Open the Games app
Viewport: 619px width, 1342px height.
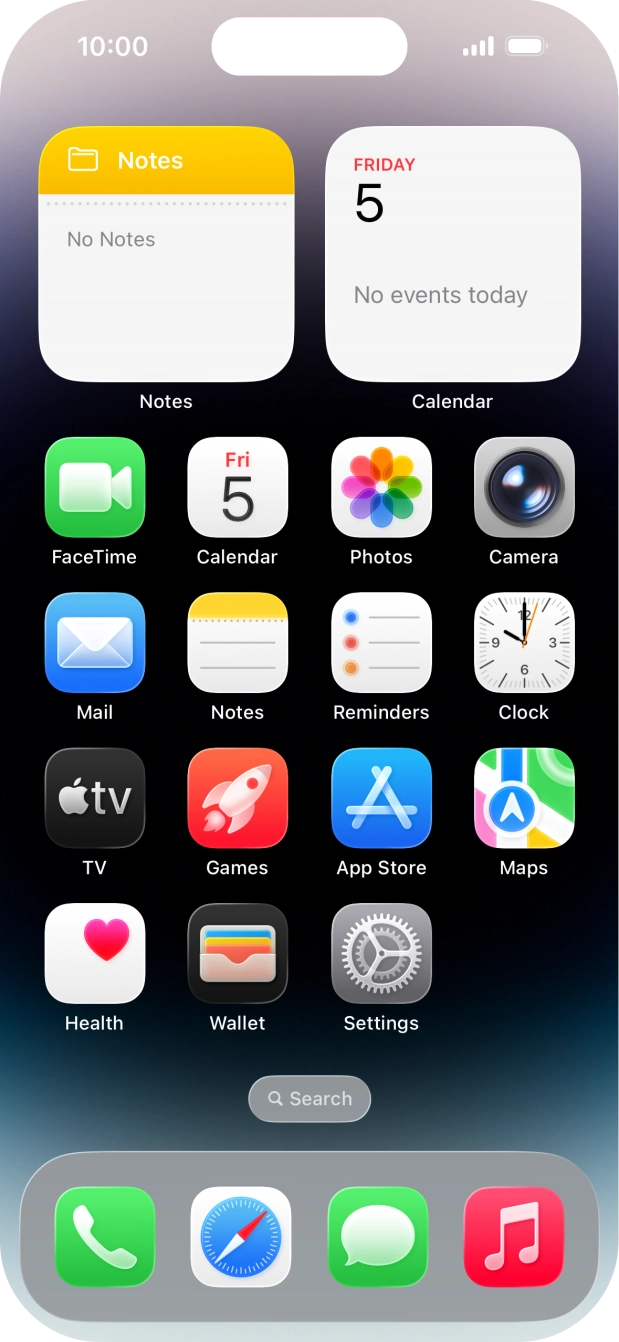coord(238,798)
